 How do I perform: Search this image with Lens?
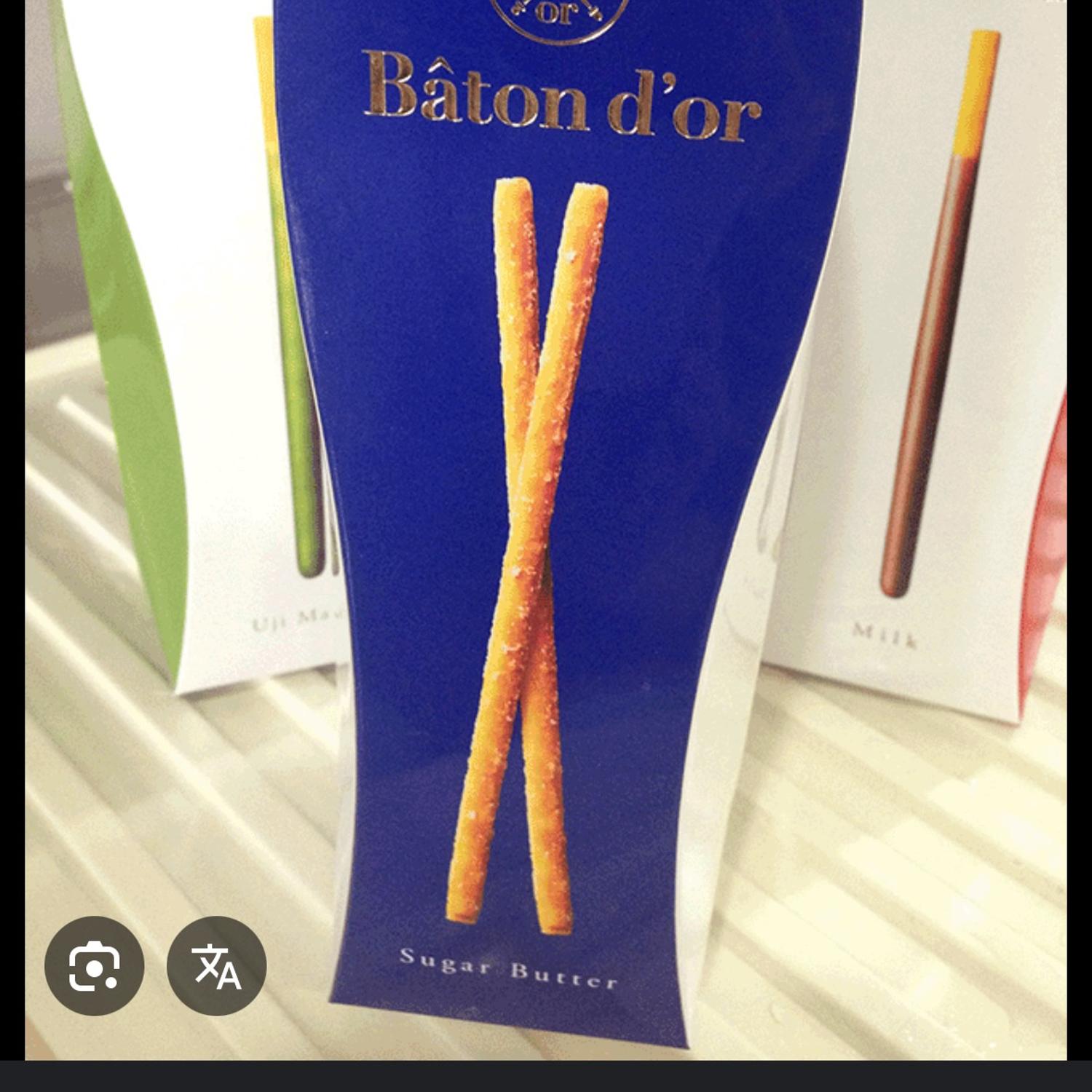click(x=94, y=965)
